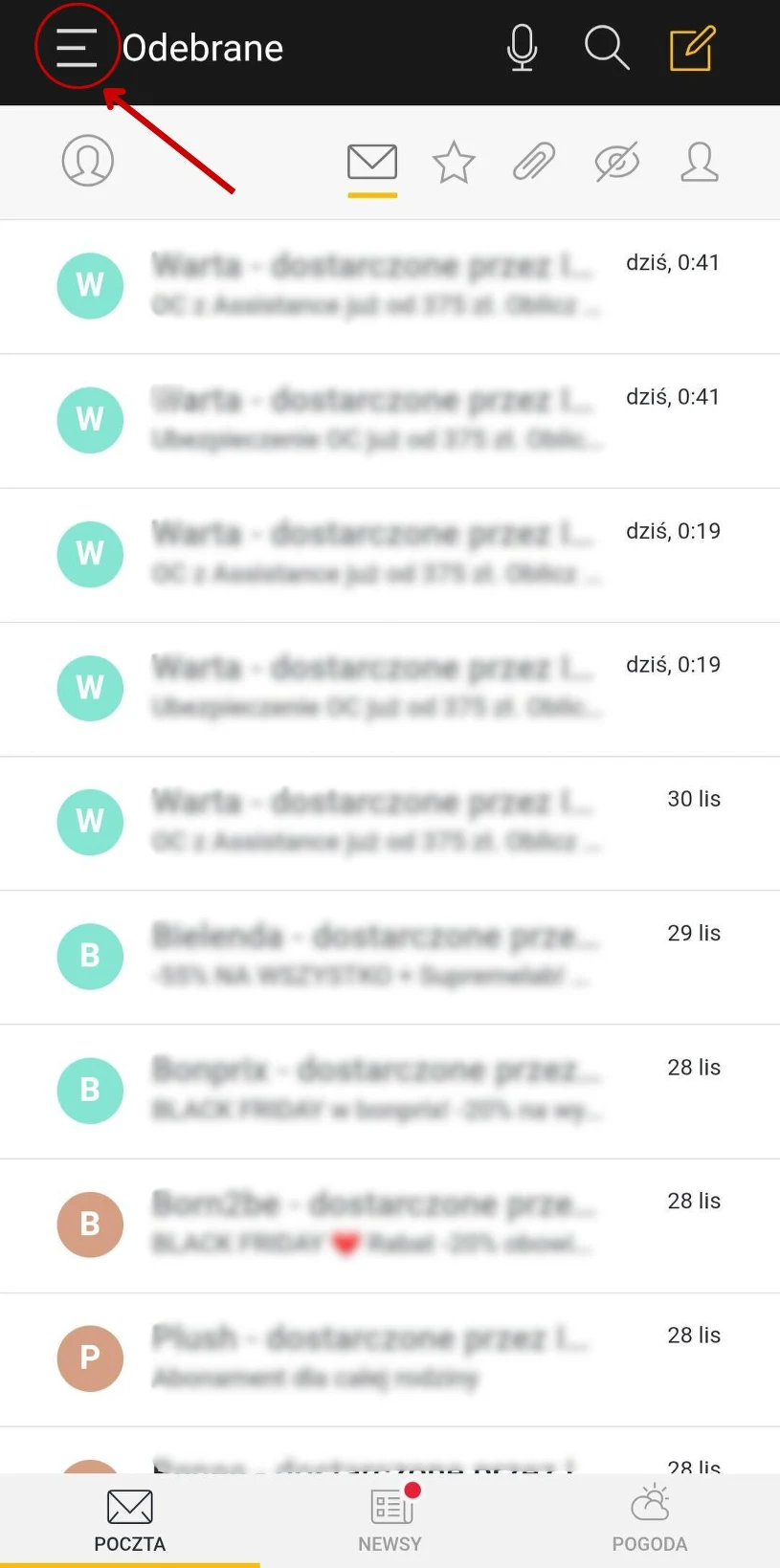Filter starred messages
780x1568 pixels.
(454, 162)
